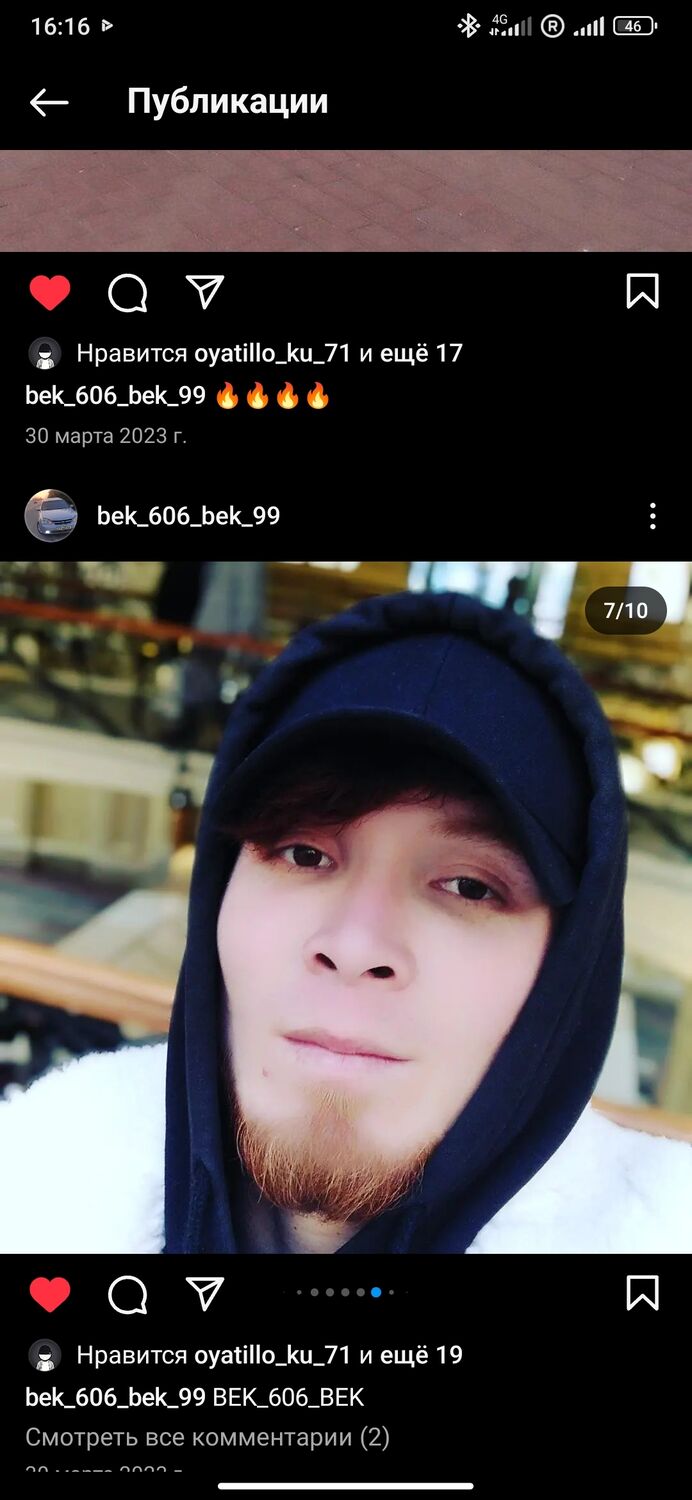
Task: Open the three-dot post options menu
Action: click(x=652, y=516)
